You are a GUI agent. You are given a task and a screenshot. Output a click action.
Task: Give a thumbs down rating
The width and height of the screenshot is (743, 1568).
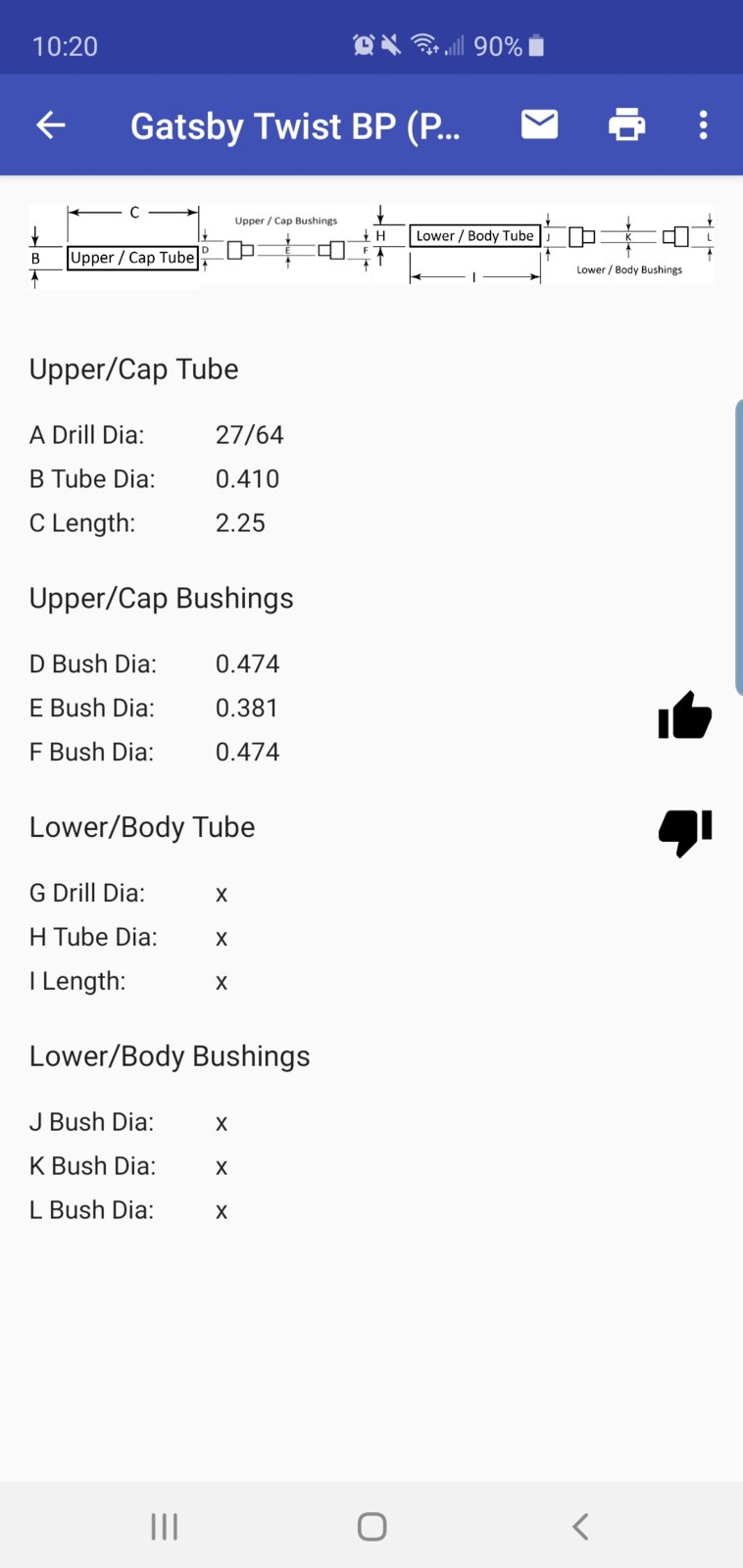tap(685, 832)
